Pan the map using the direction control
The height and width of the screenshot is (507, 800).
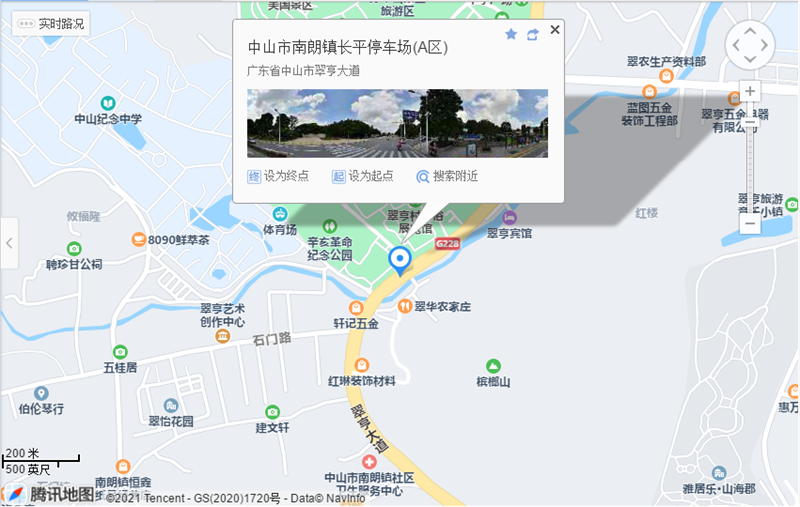click(x=750, y=44)
